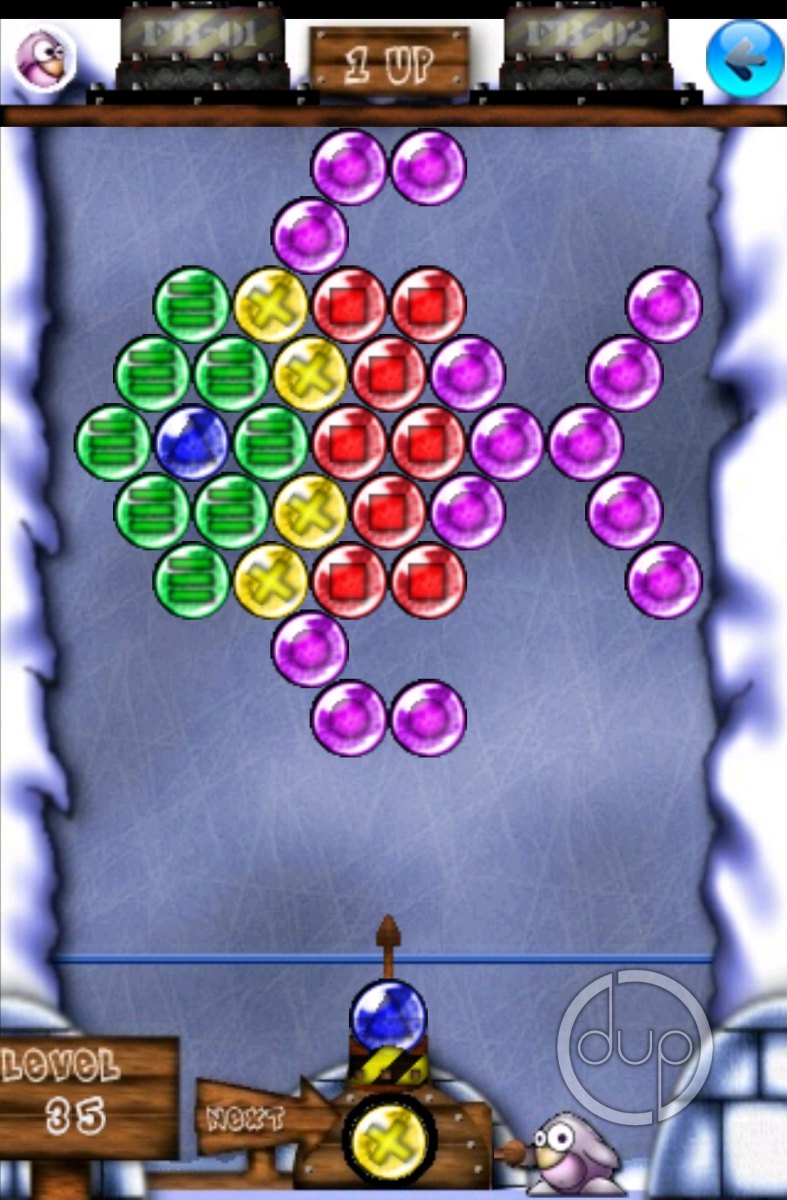
Task: Tap the next yellow bubble to swap
Action: (389, 1138)
